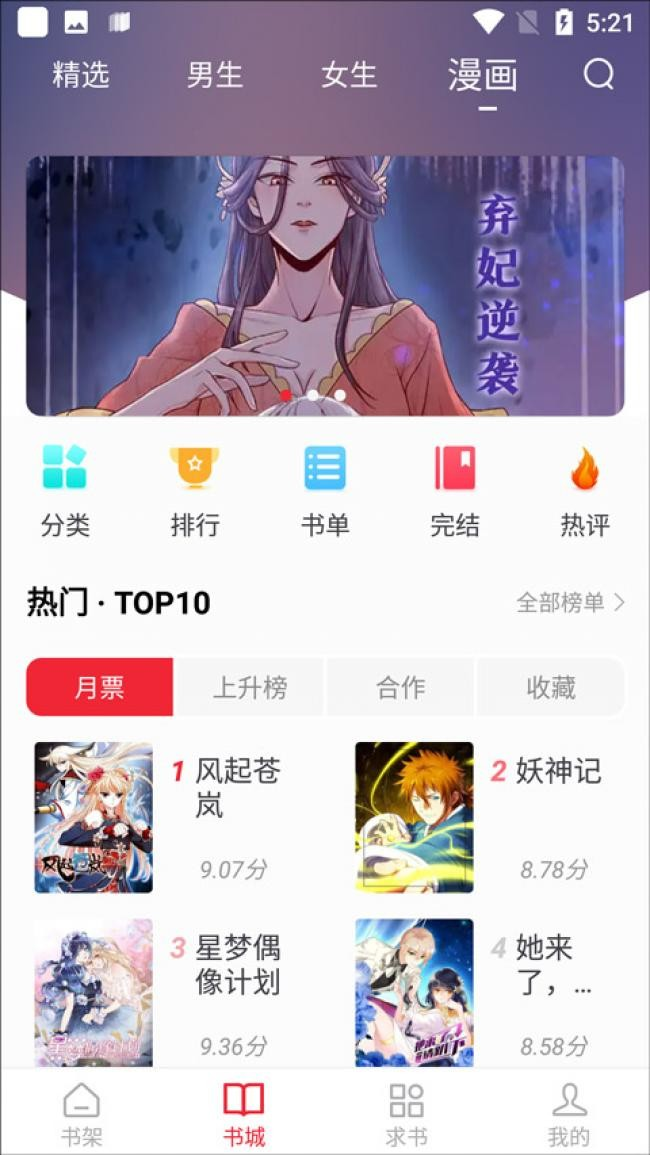Go to the 我的 profile tab

(569, 1113)
